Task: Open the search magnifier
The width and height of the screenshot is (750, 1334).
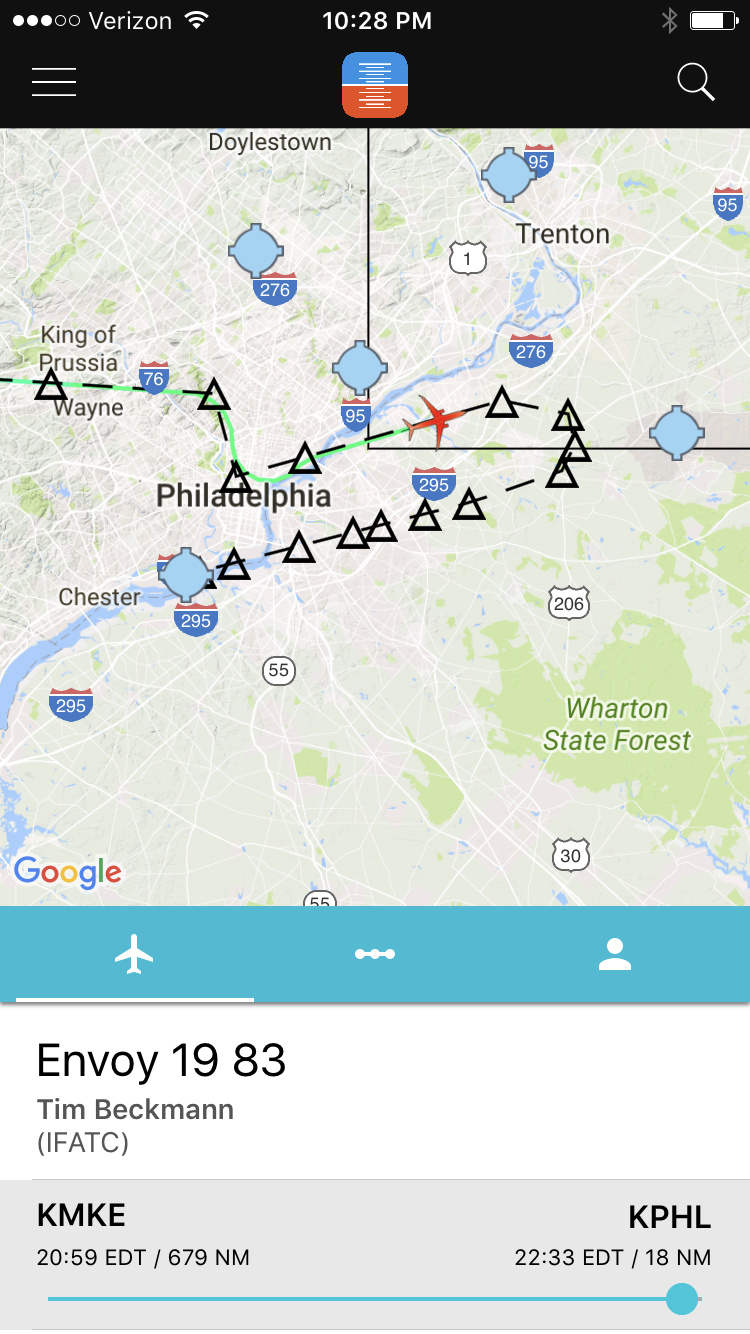Action: [x=696, y=82]
